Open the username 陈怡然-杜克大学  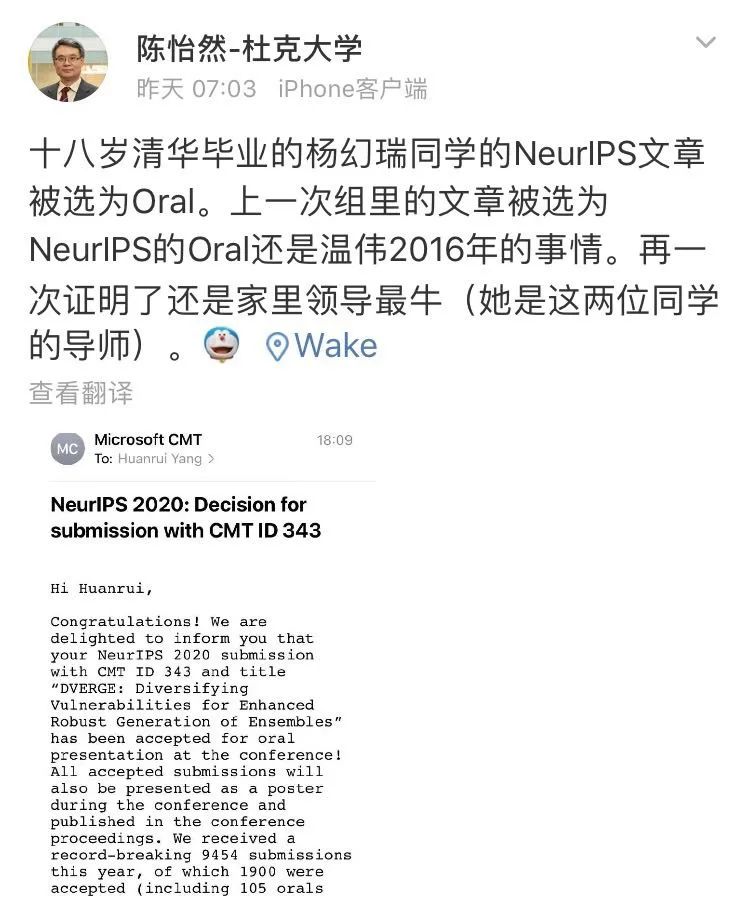(x=249, y=47)
